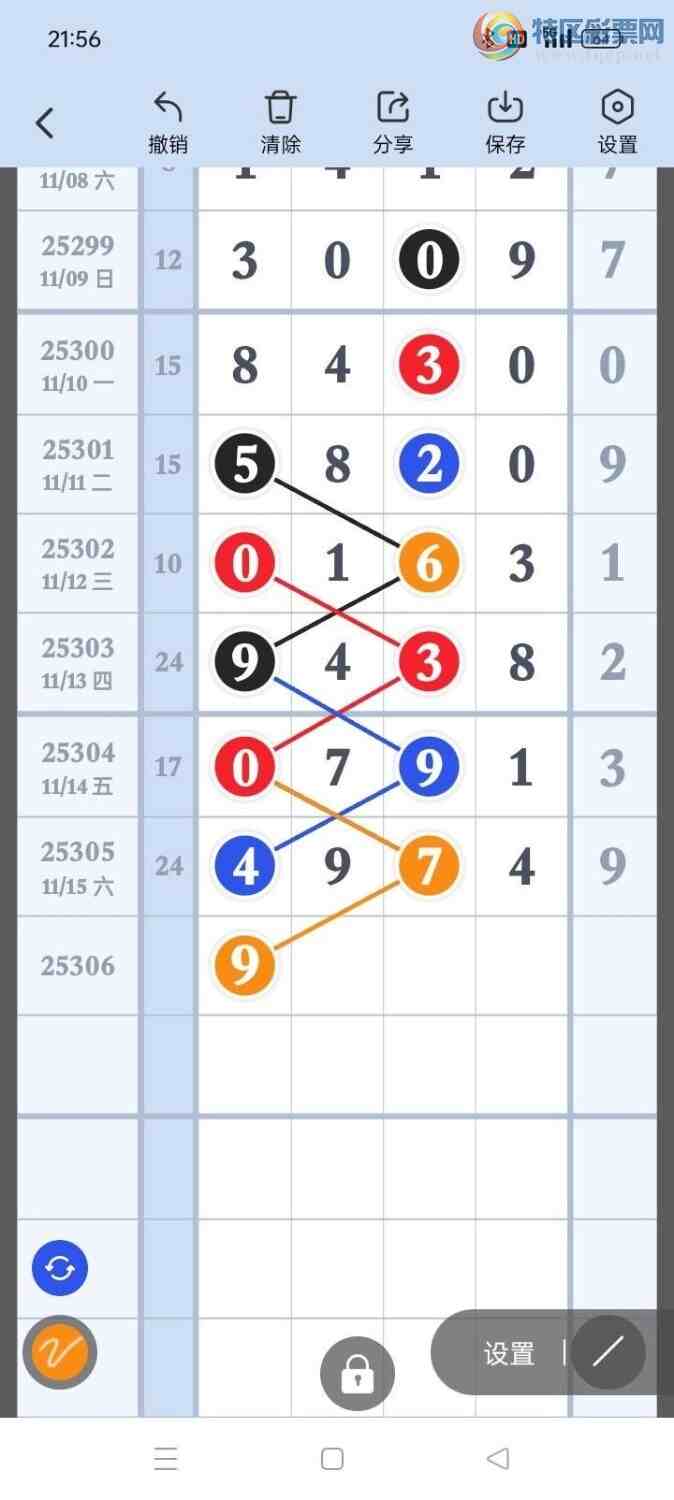Choose the straight line tool
Screen dimensions: 674x1500
607,1353
